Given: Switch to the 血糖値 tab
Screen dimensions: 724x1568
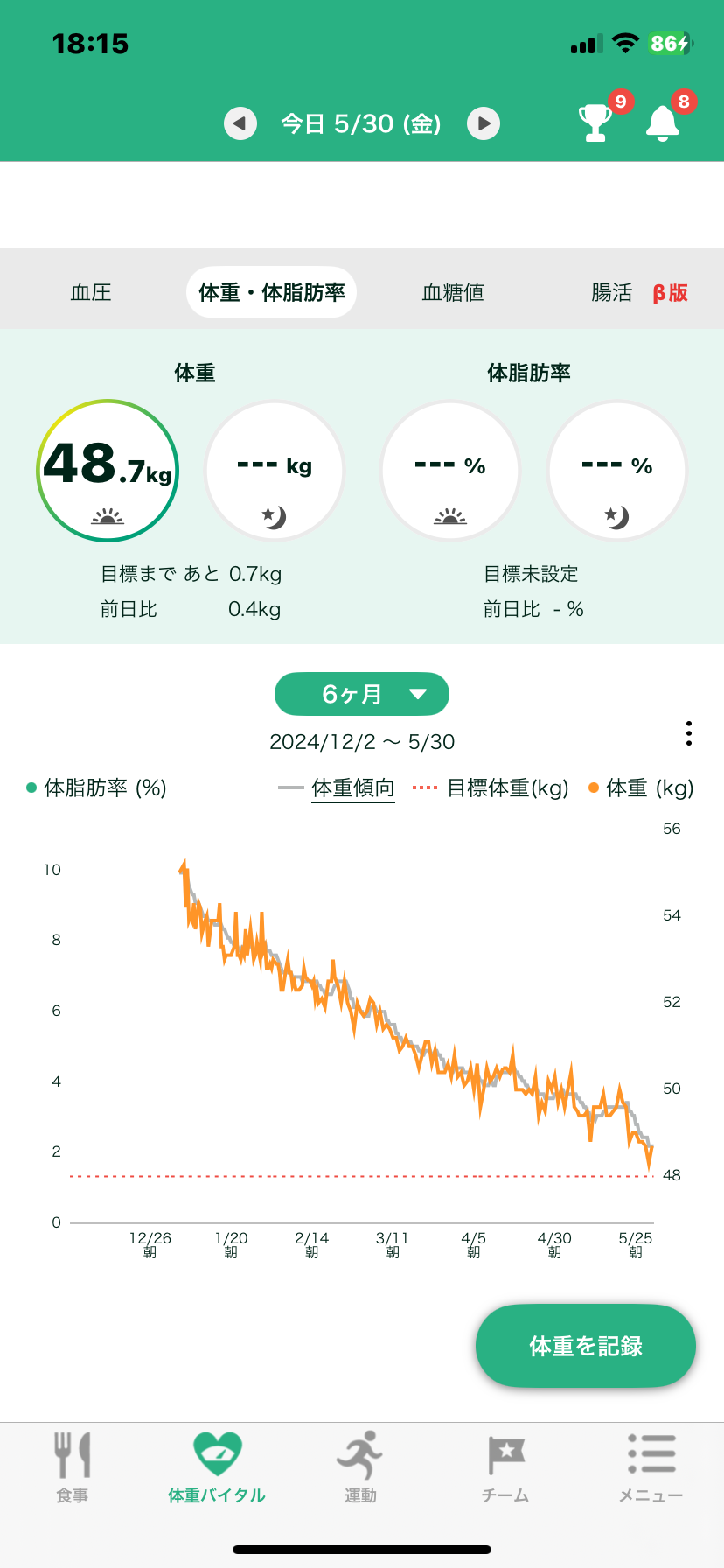Looking at the screenshot, I should click(452, 292).
